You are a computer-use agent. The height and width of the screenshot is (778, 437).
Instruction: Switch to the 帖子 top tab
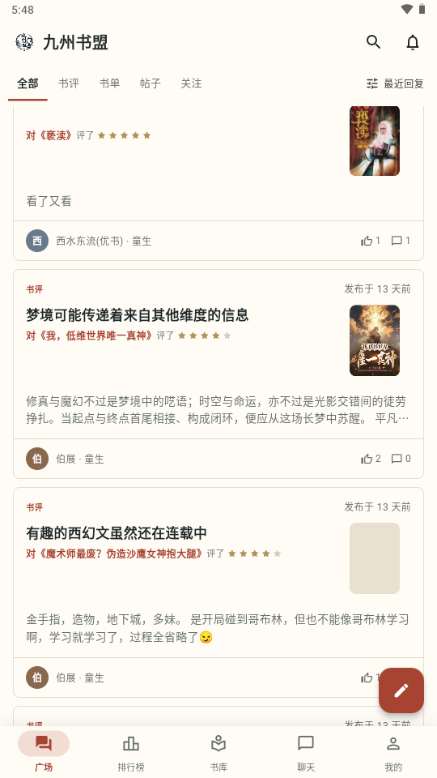point(150,83)
